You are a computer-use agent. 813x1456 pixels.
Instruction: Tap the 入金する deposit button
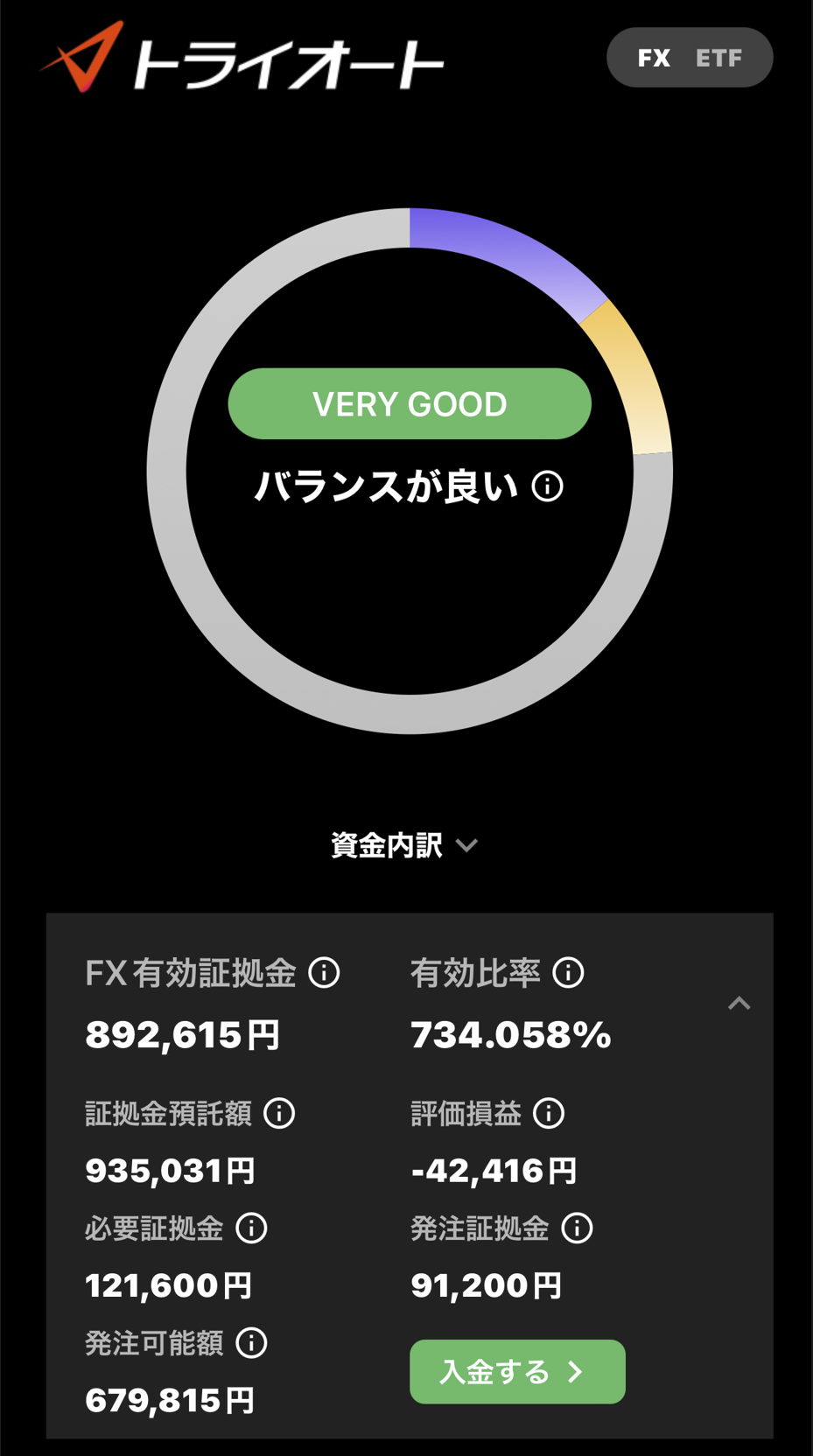pyautogui.click(x=517, y=1371)
